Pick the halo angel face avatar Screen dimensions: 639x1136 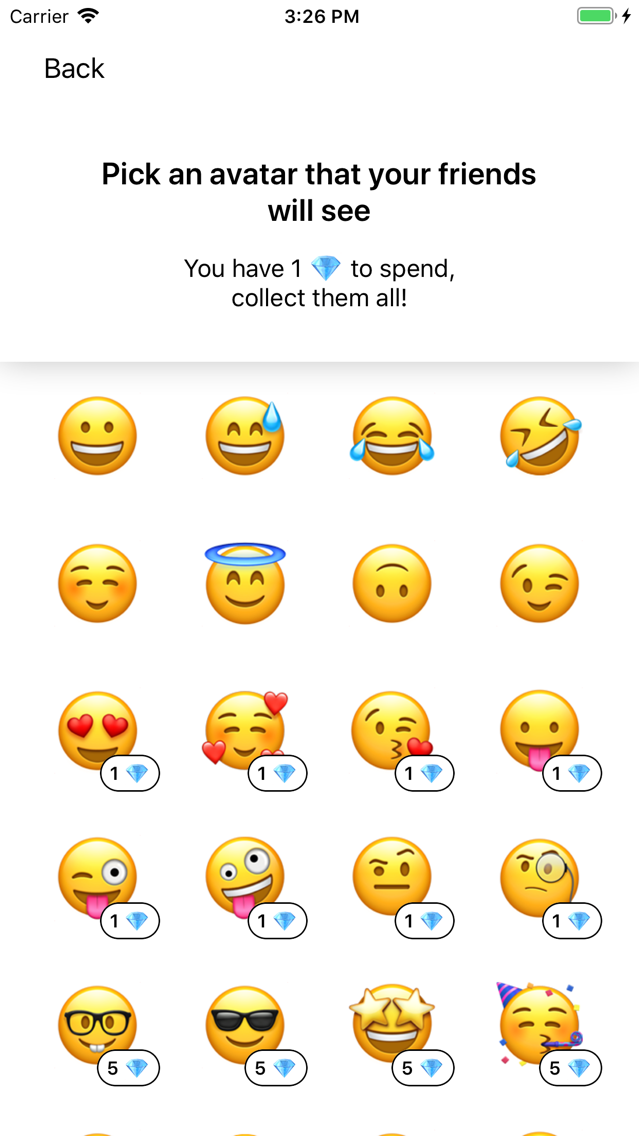[245, 582]
